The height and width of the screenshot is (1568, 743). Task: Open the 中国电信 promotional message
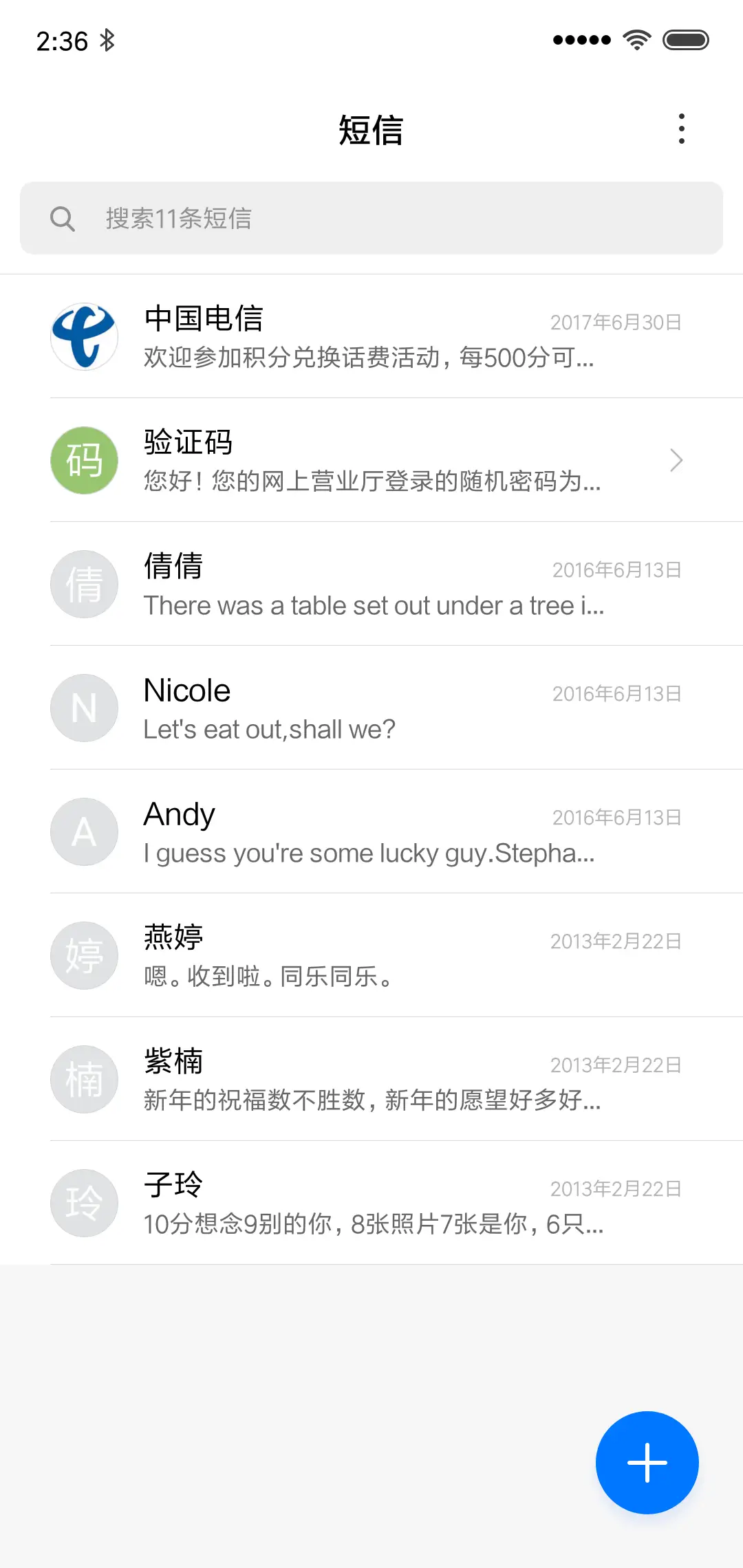pyautogui.click(x=371, y=337)
